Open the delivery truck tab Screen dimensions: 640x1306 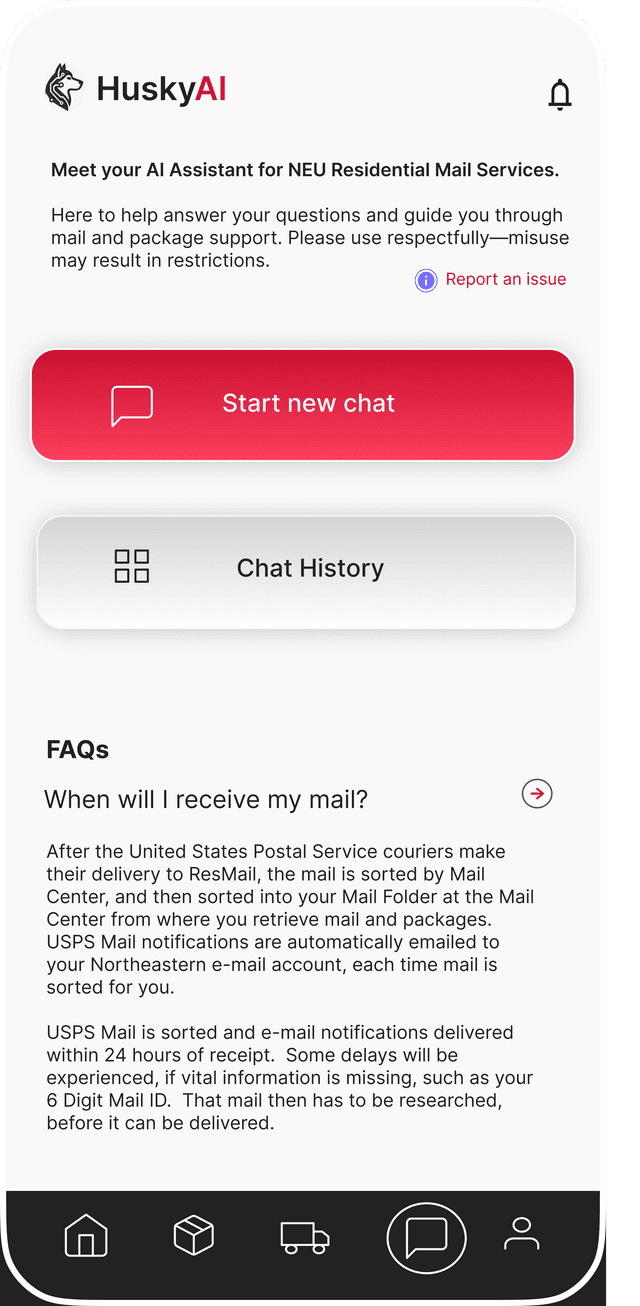304,1238
